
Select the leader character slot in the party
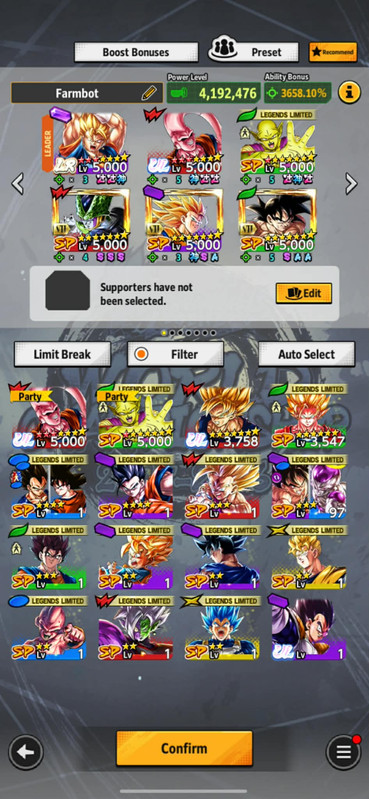click(x=87, y=145)
